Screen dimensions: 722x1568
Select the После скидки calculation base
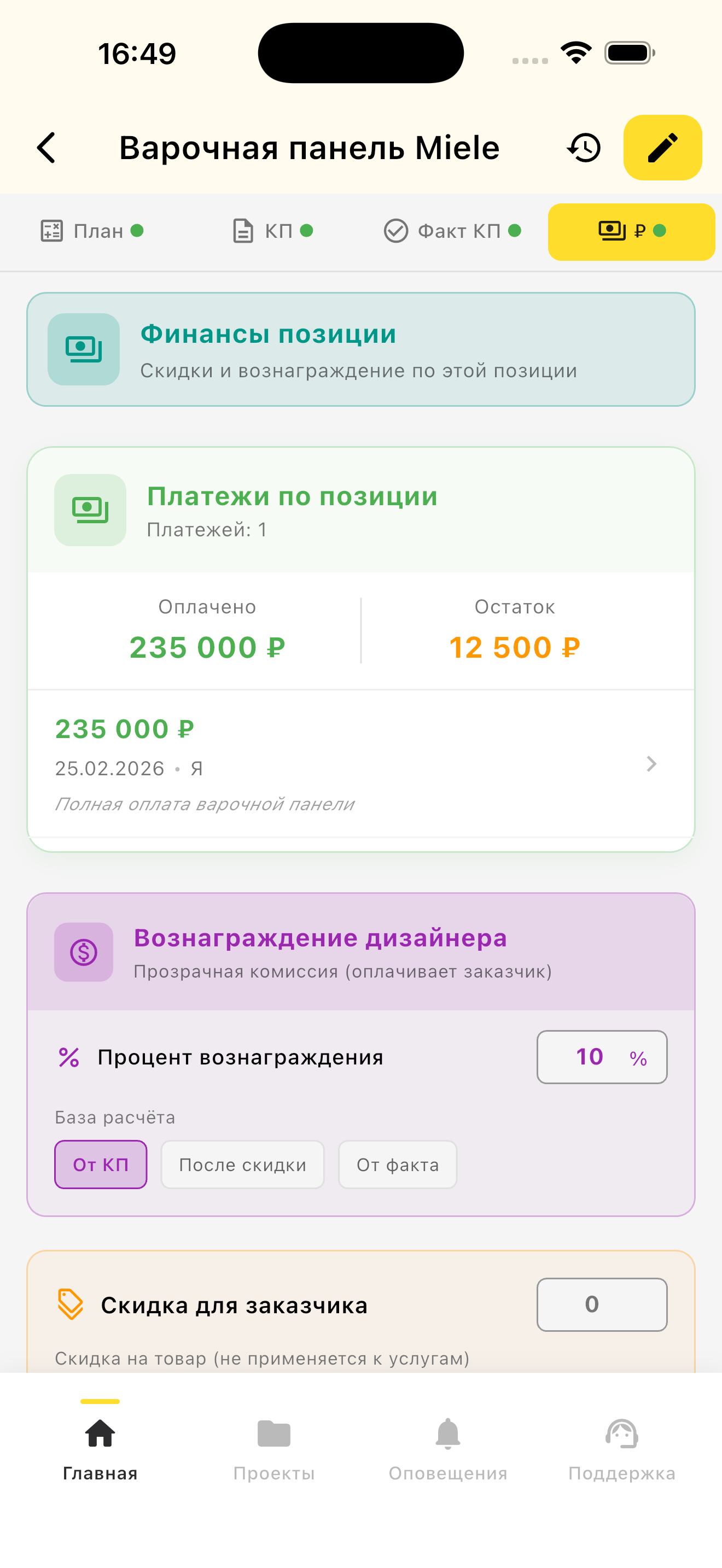coord(242,1165)
